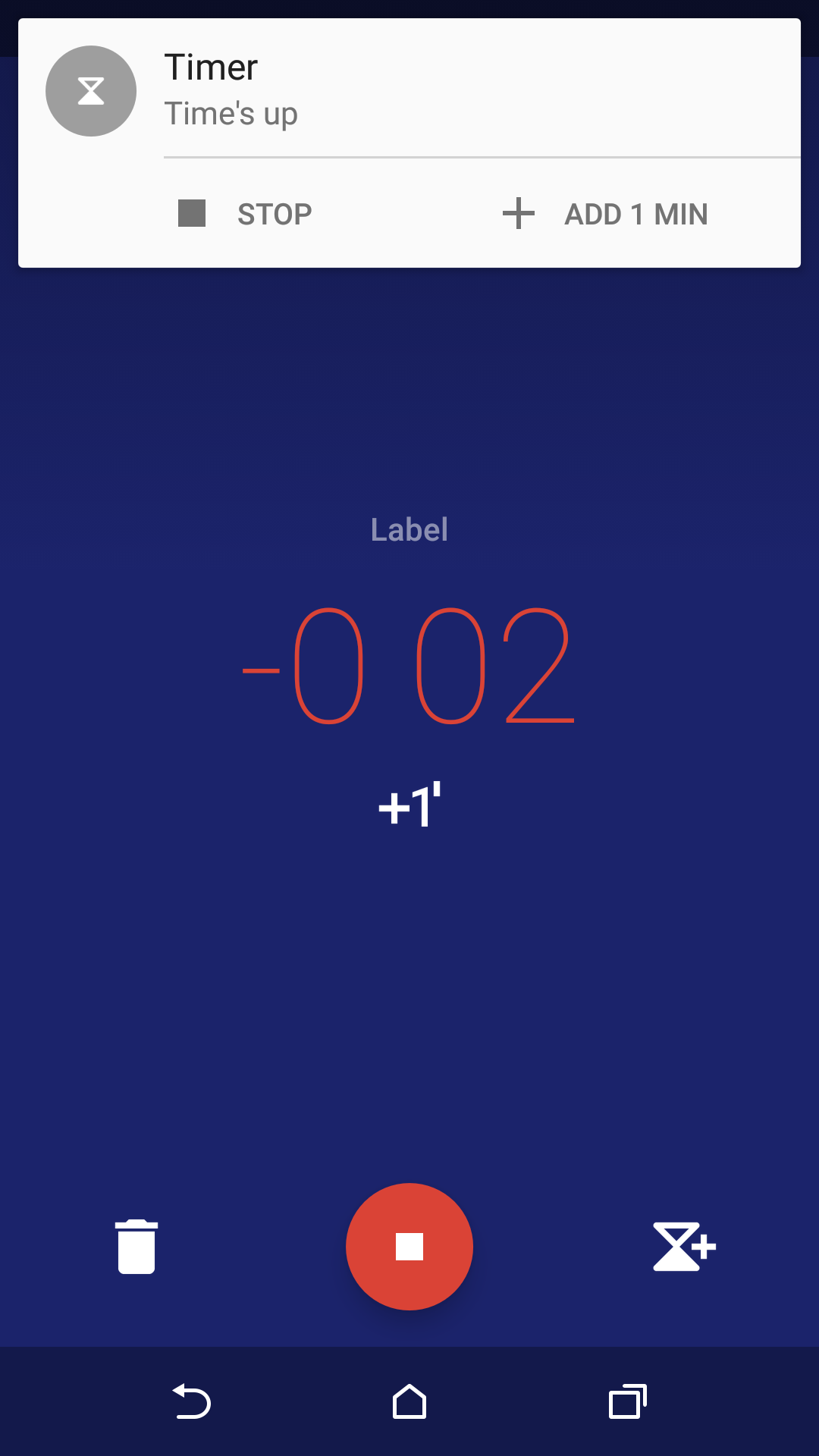Tap the white stop square in the red circle
The height and width of the screenshot is (1456, 819).
point(409,1246)
